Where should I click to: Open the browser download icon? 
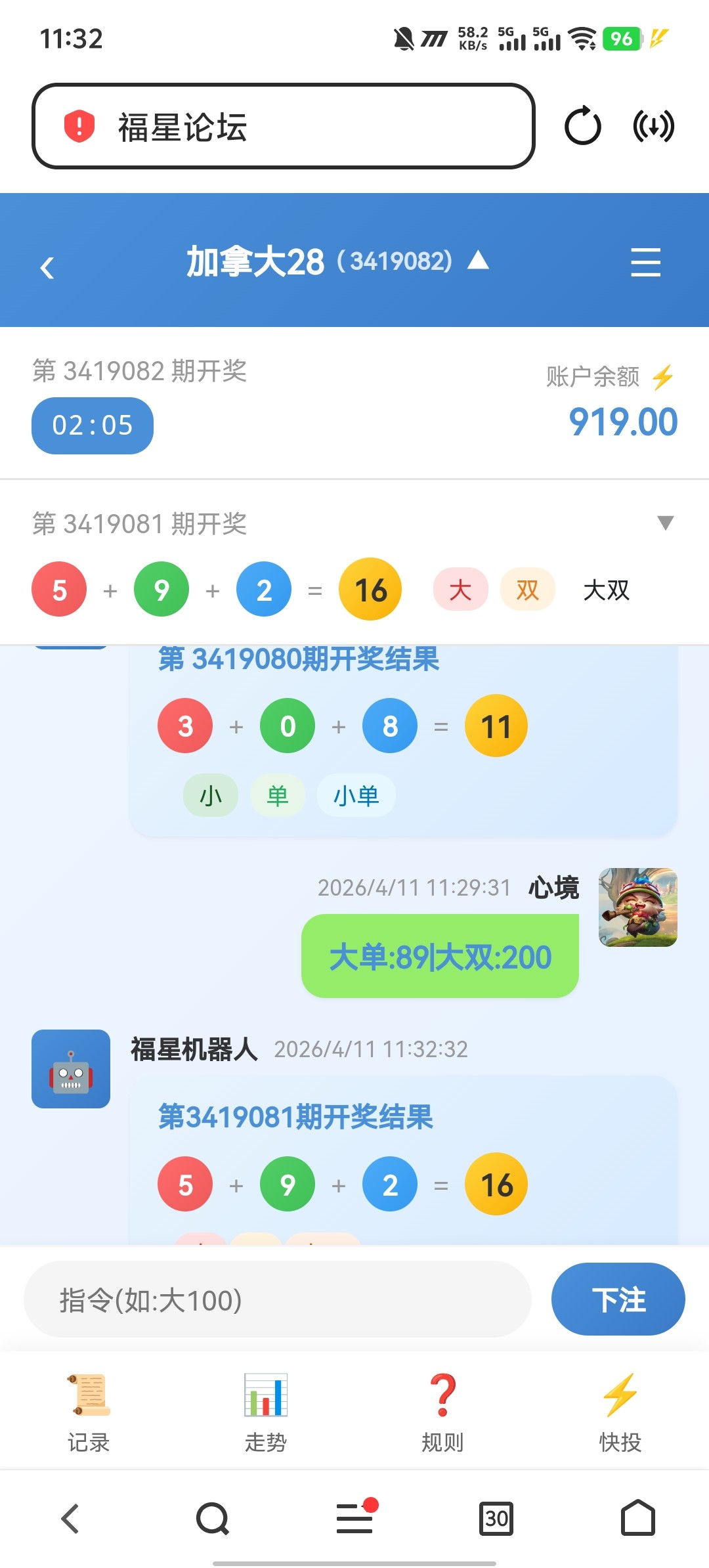653,126
